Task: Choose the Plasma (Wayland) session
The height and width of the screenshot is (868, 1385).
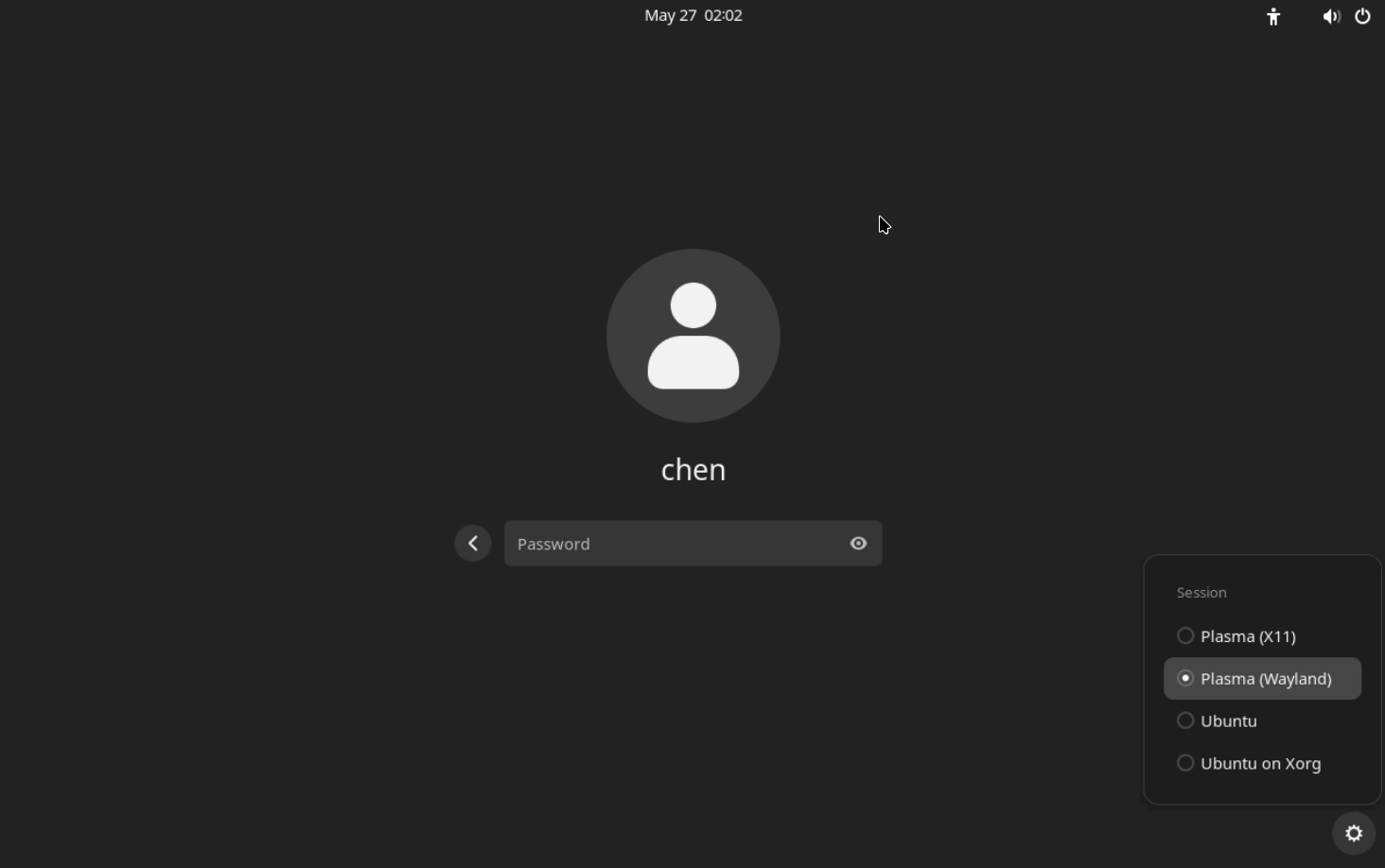Action: 1264,679
